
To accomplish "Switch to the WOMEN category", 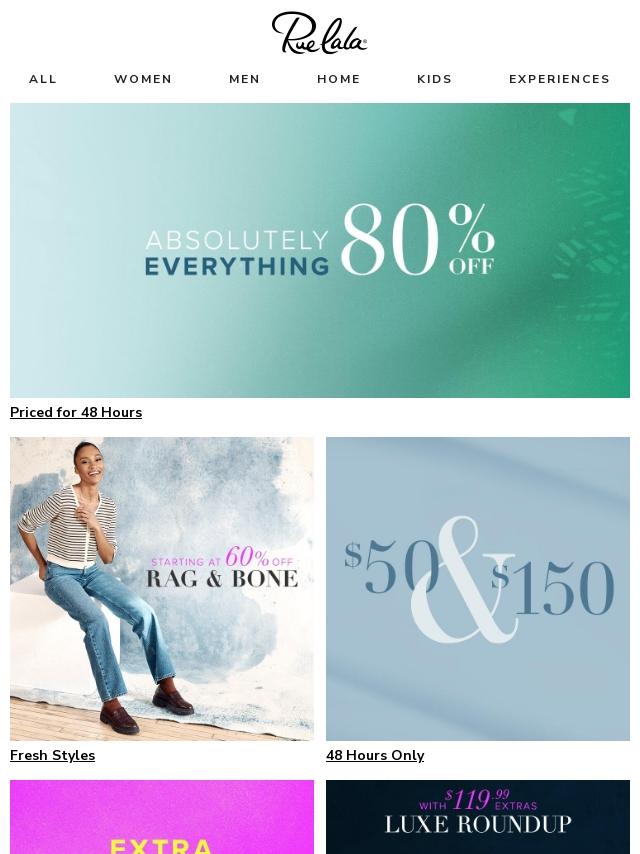I will (x=143, y=79).
